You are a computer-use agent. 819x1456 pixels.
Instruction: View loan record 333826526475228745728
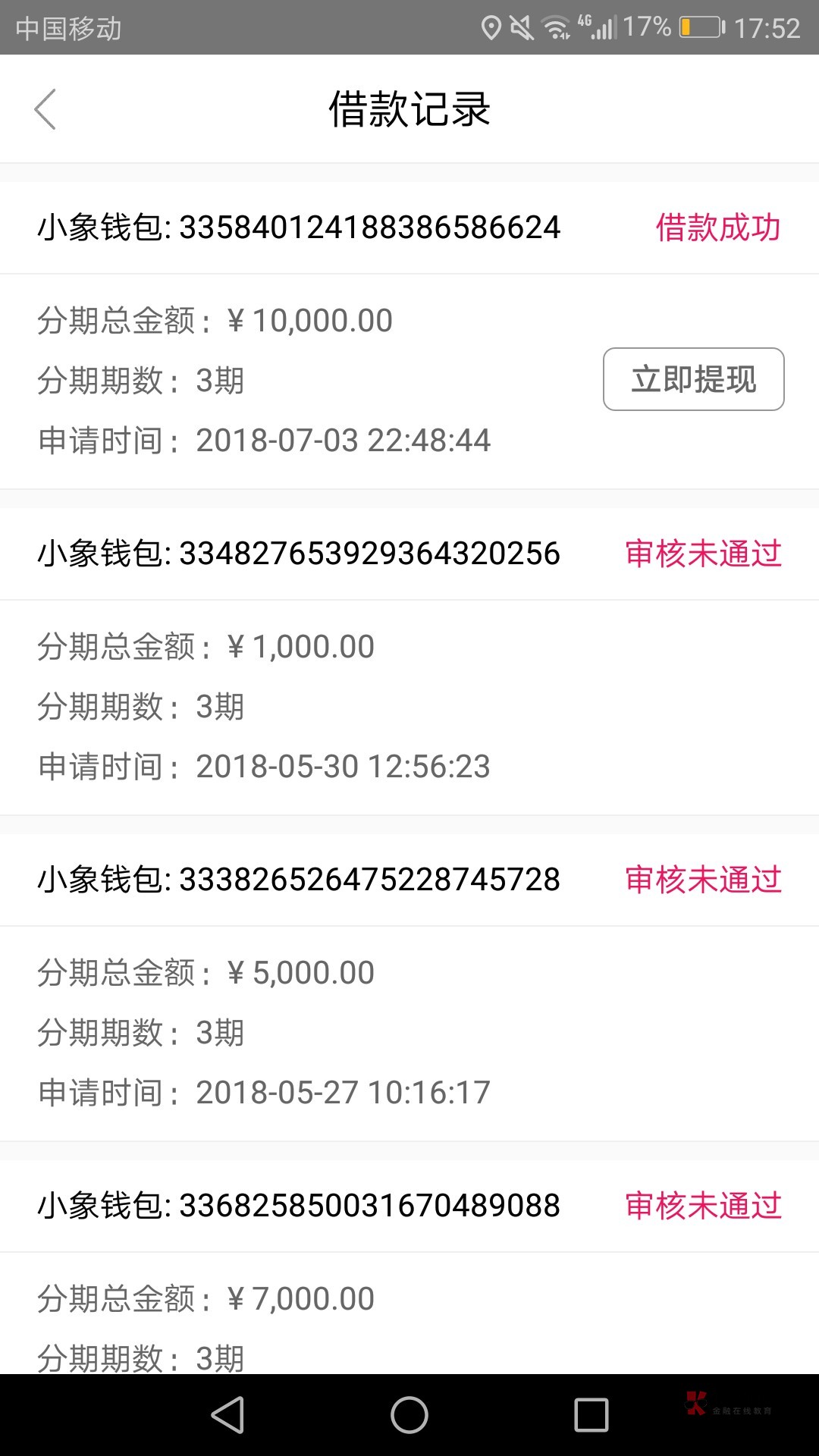point(299,880)
